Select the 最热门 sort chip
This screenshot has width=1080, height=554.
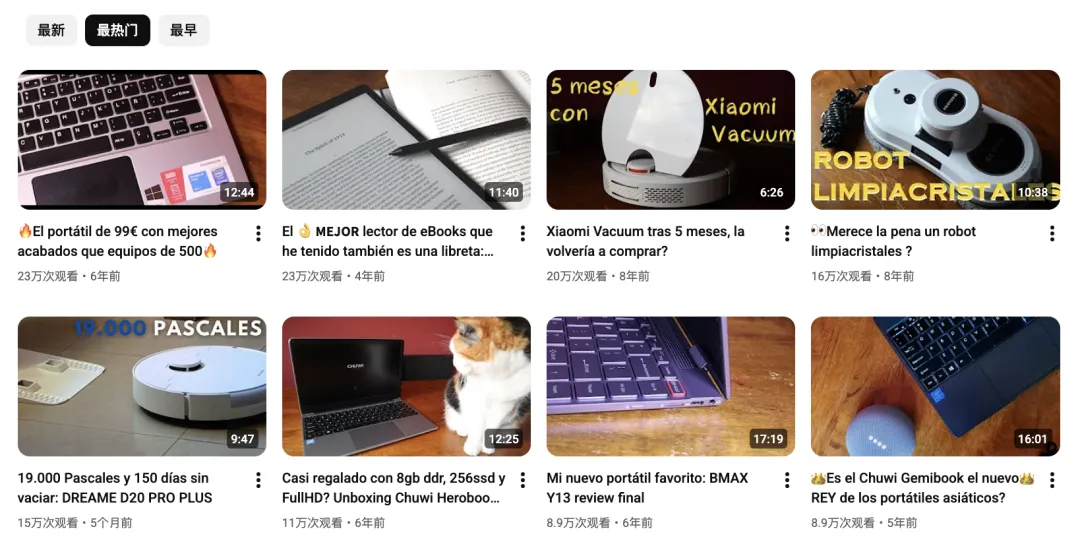click(117, 30)
